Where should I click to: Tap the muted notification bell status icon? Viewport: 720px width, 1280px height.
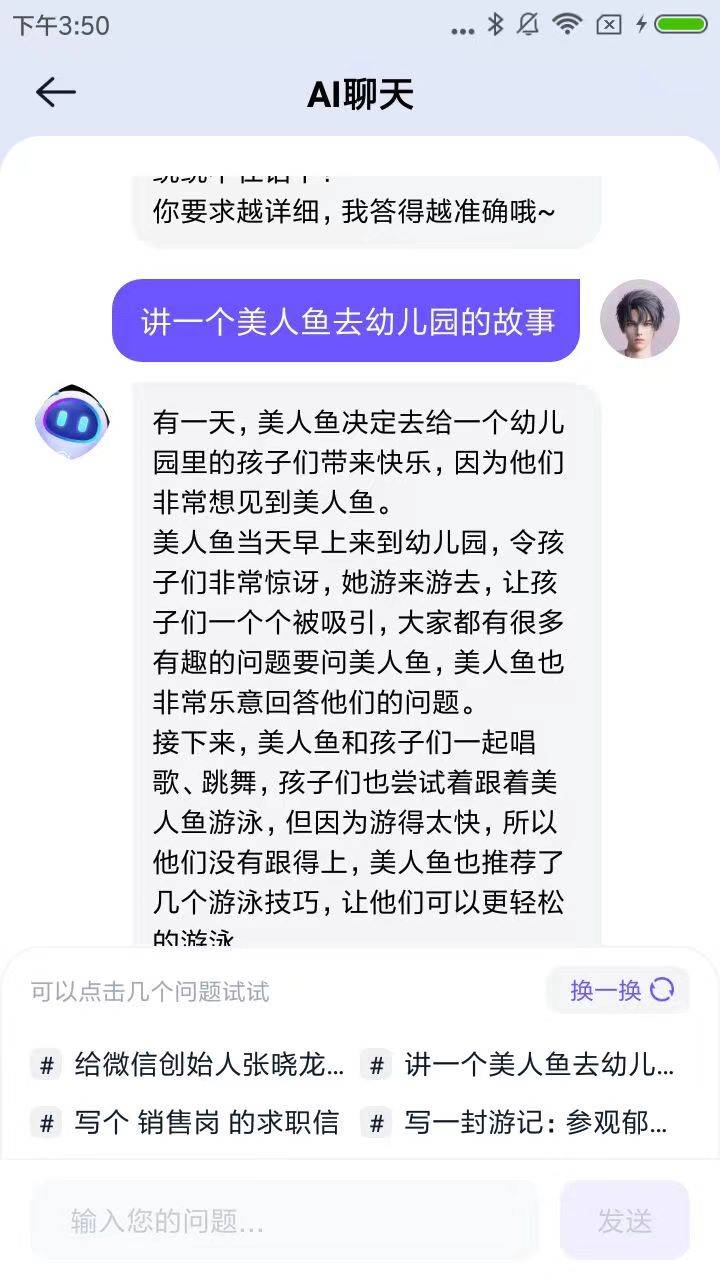tap(527, 25)
